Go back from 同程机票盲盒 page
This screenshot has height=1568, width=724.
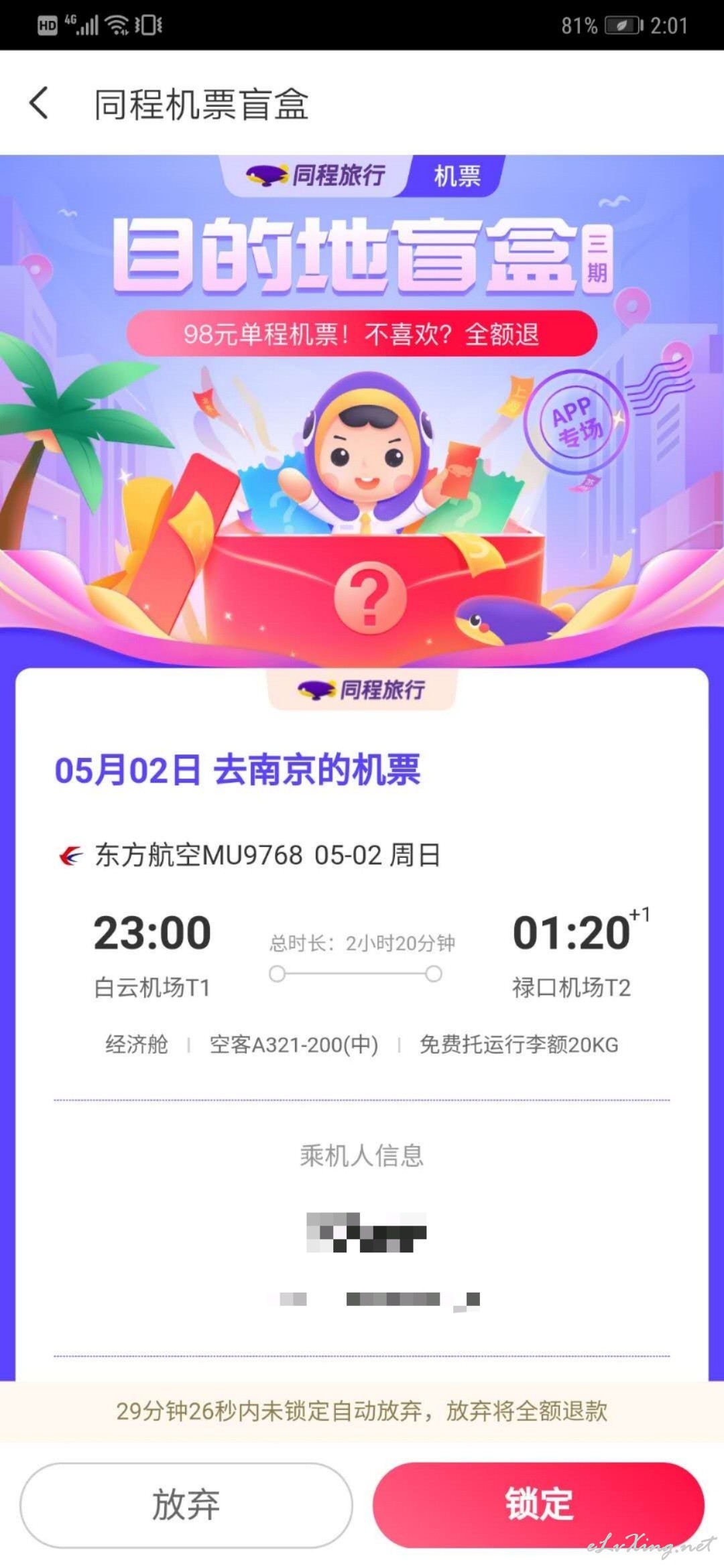coord(40,104)
